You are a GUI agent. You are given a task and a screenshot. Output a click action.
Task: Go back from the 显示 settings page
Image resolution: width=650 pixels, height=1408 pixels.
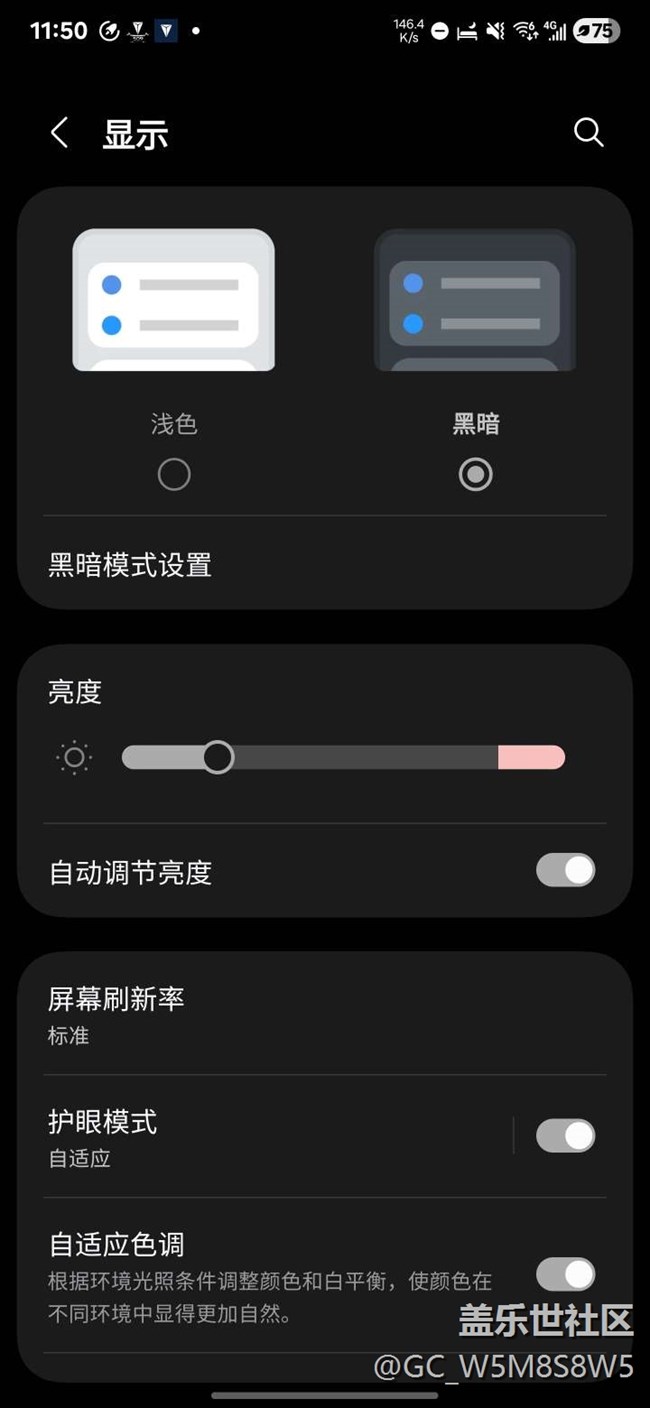point(60,133)
